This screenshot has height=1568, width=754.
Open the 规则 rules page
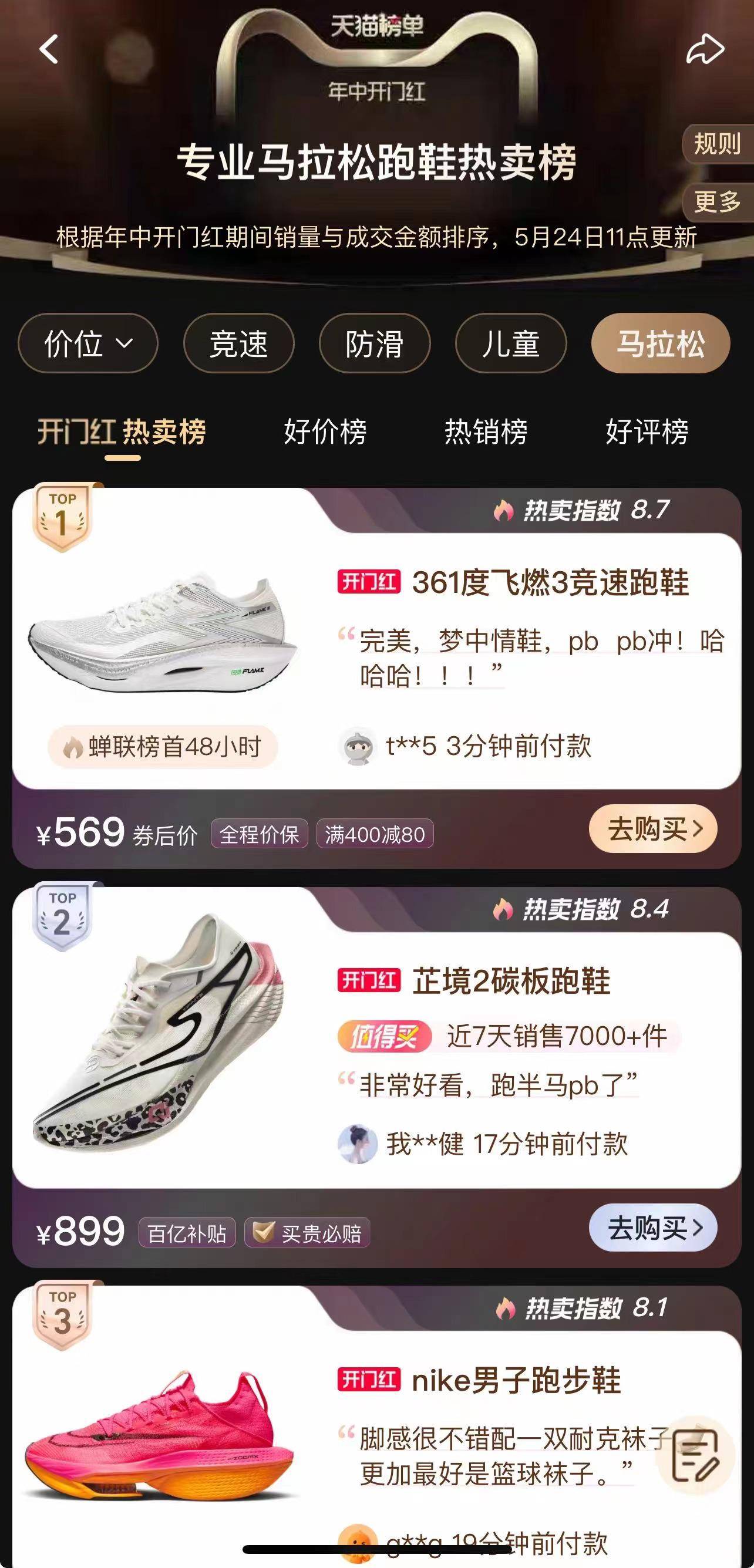click(718, 144)
